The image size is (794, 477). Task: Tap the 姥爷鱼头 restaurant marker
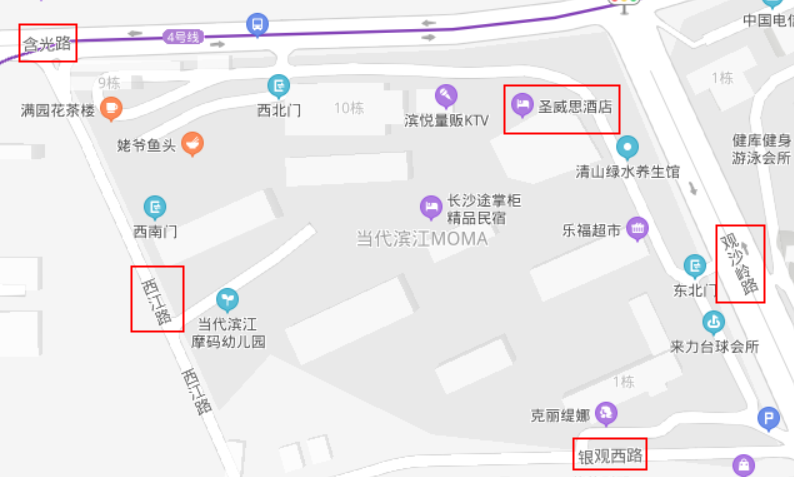(x=193, y=144)
